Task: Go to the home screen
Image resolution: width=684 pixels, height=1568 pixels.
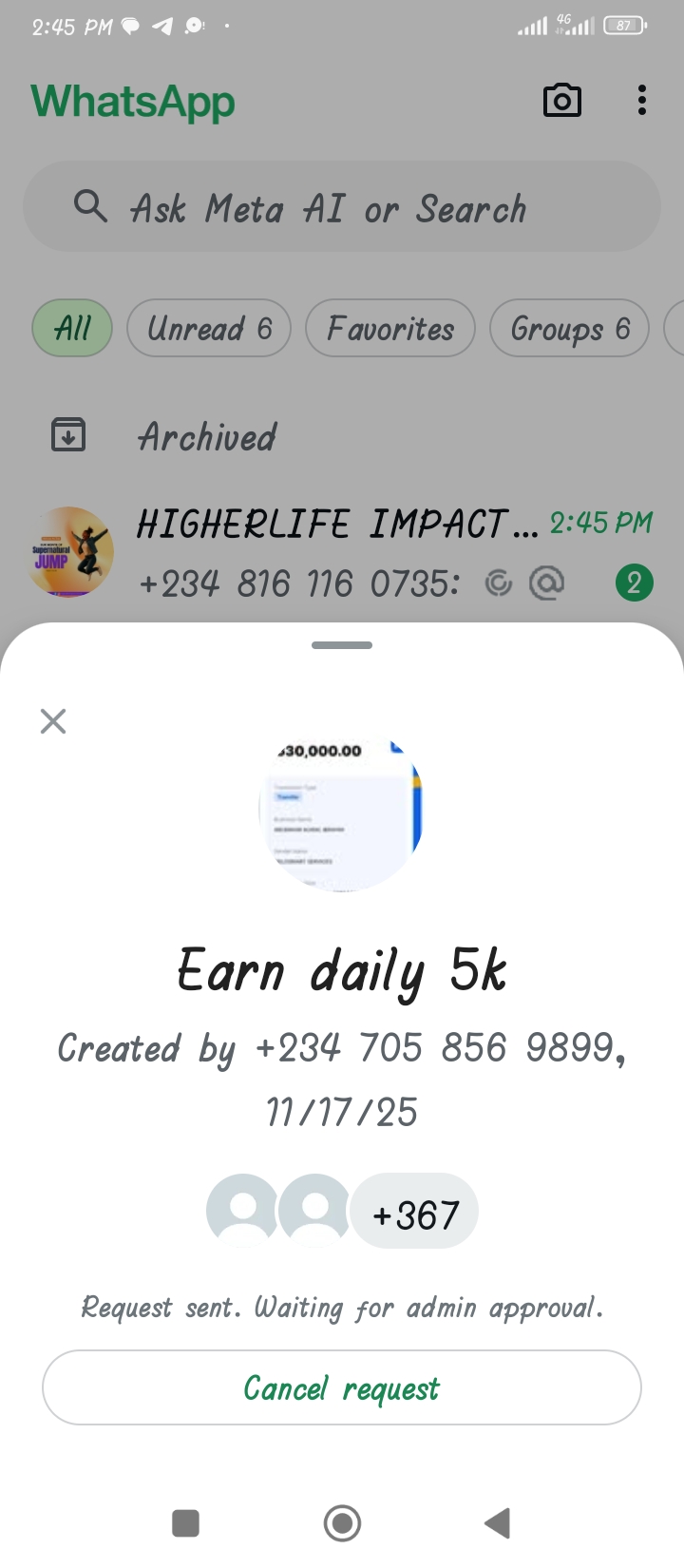Action: pos(342,1523)
